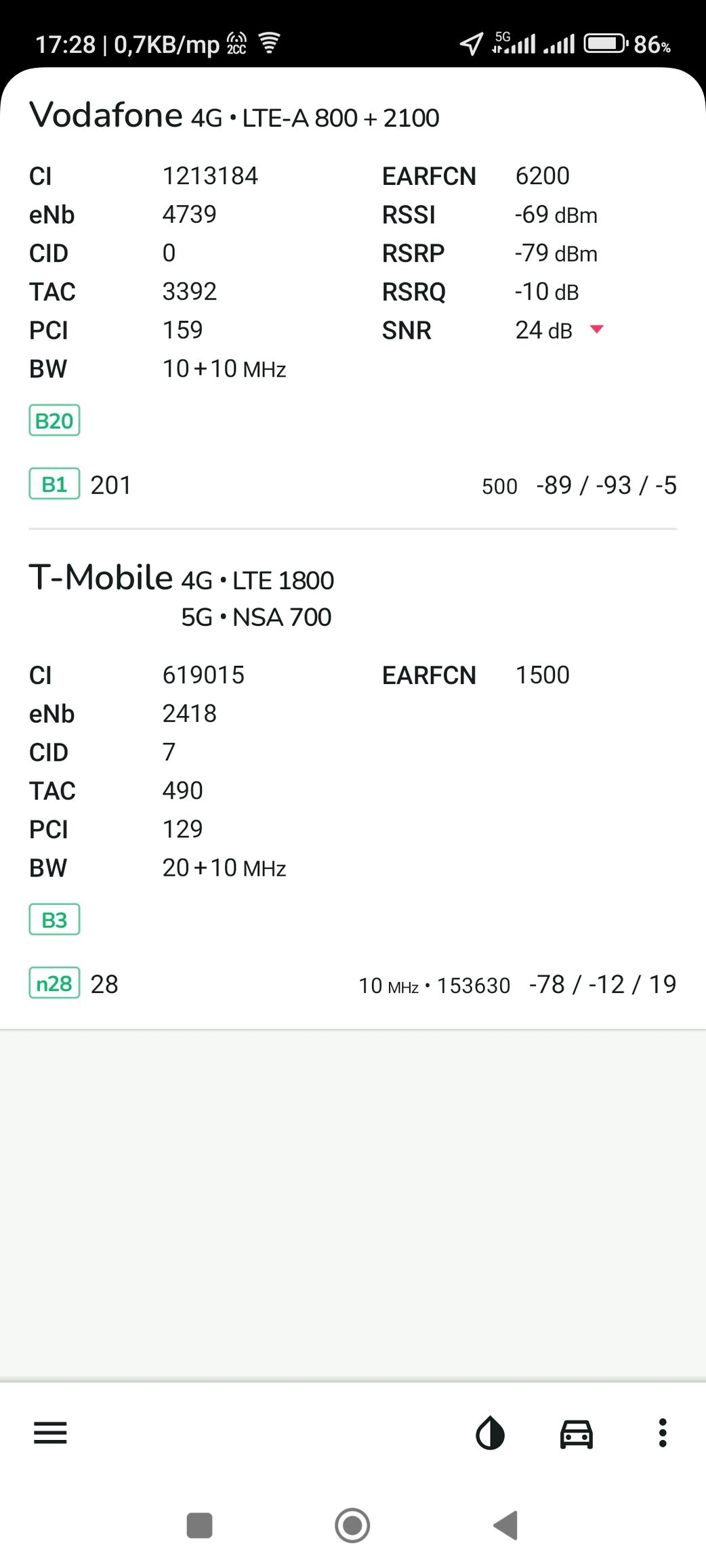
Task: Open the Vodafone 4G cell card
Action: [353, 299]
